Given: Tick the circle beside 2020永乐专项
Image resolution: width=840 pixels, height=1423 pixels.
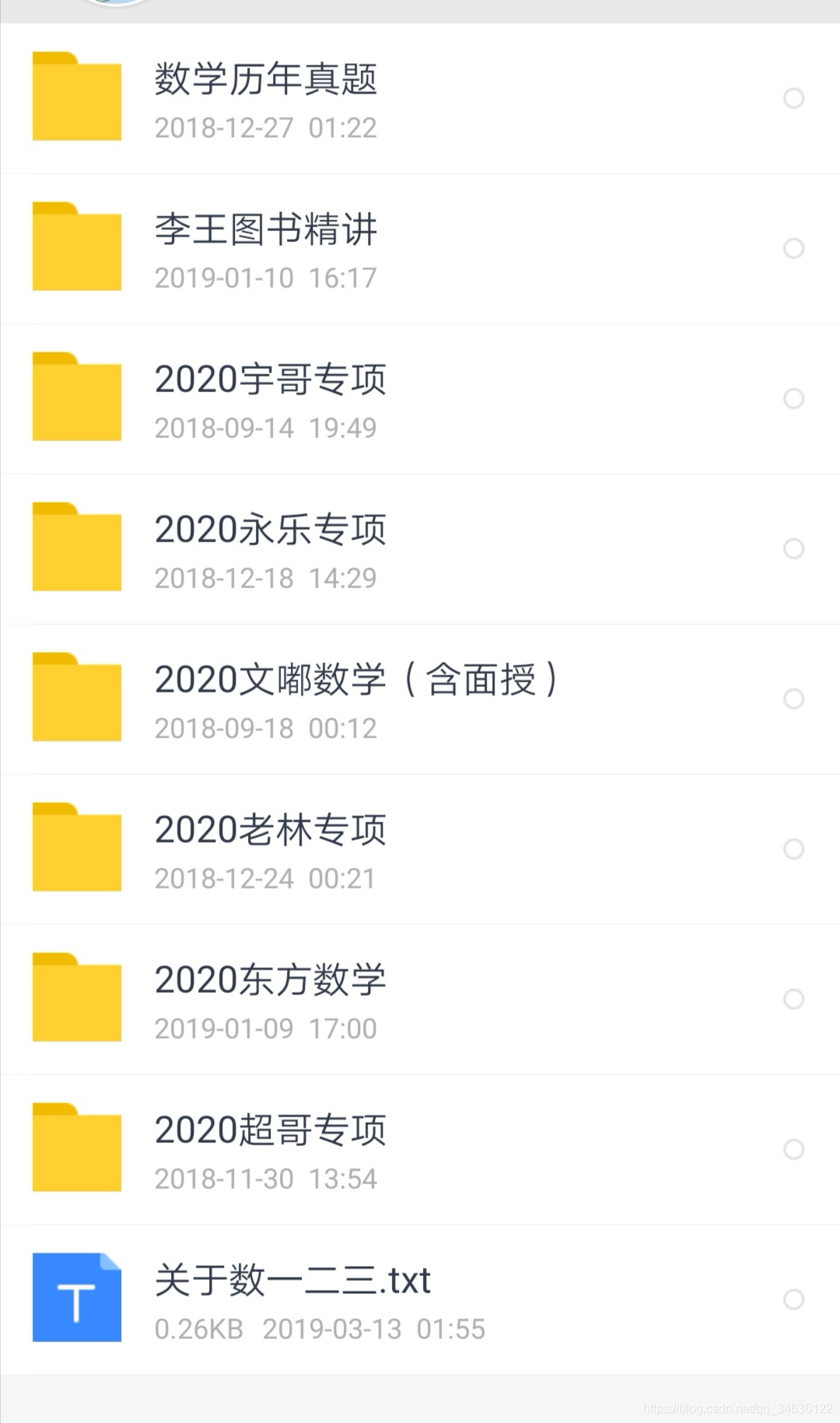Looking at the screenshot, I should tap(793, 549).
